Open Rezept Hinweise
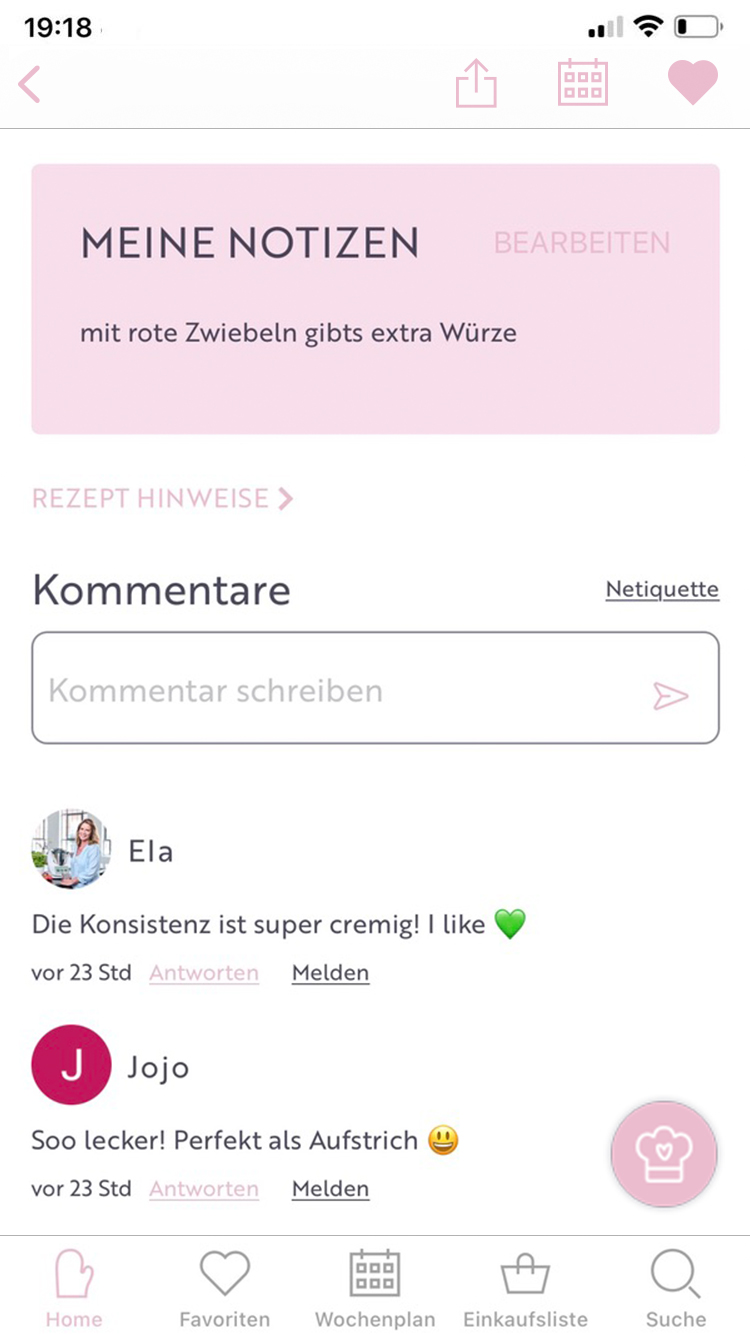The image size is (750, 1334). (162, 498)
